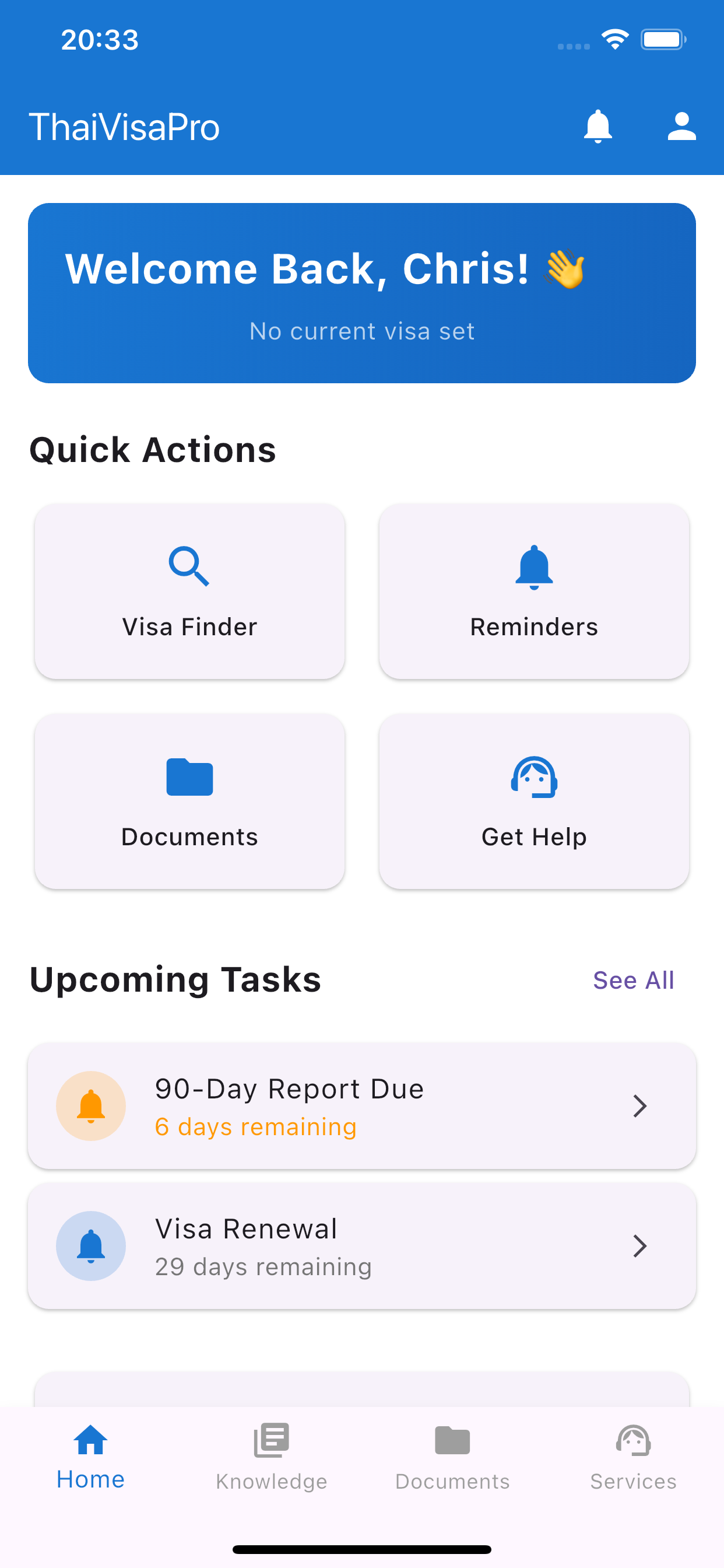This screenshot has height=1568, width=724.
Task: Open the Welcome Back banner
Action: click(361, 292)
